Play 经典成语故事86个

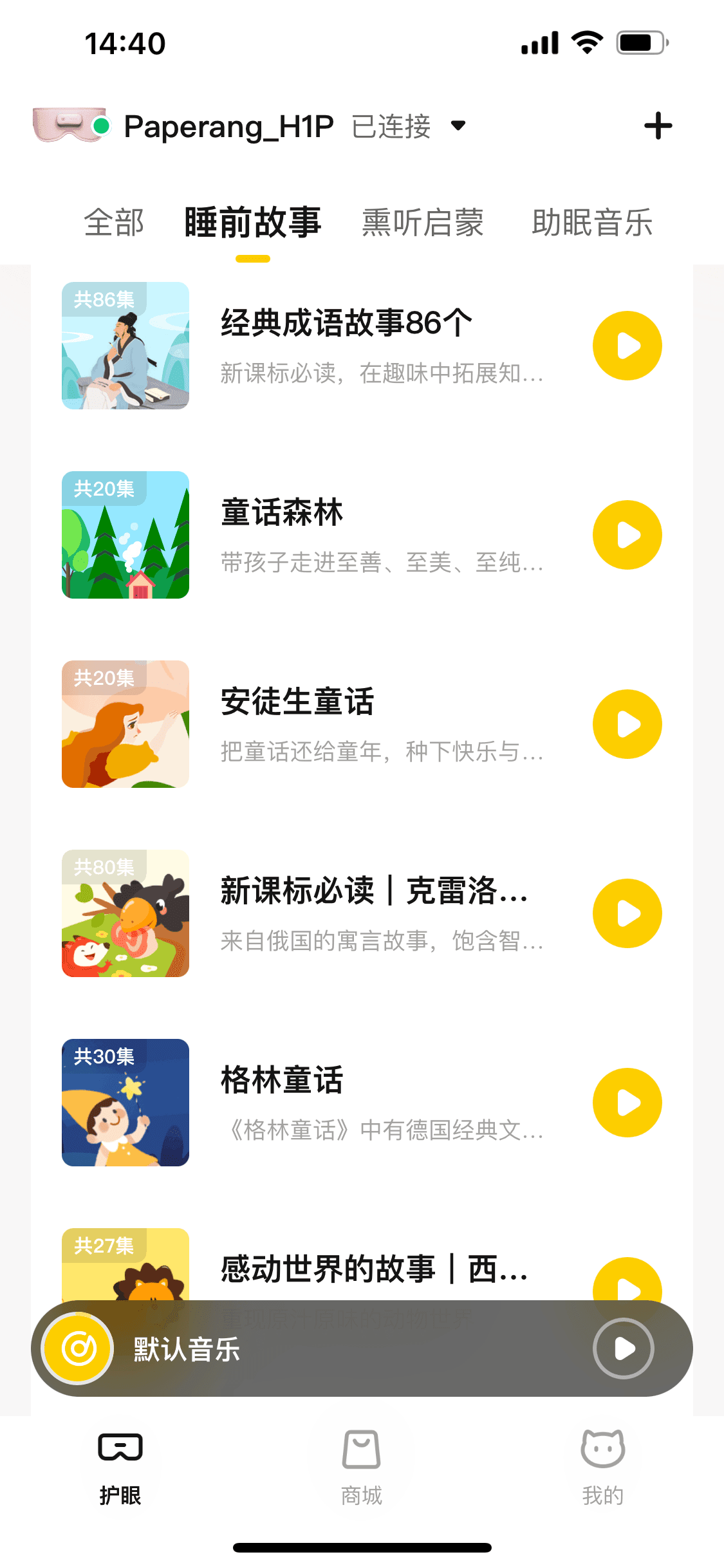[x=627, y=346]
